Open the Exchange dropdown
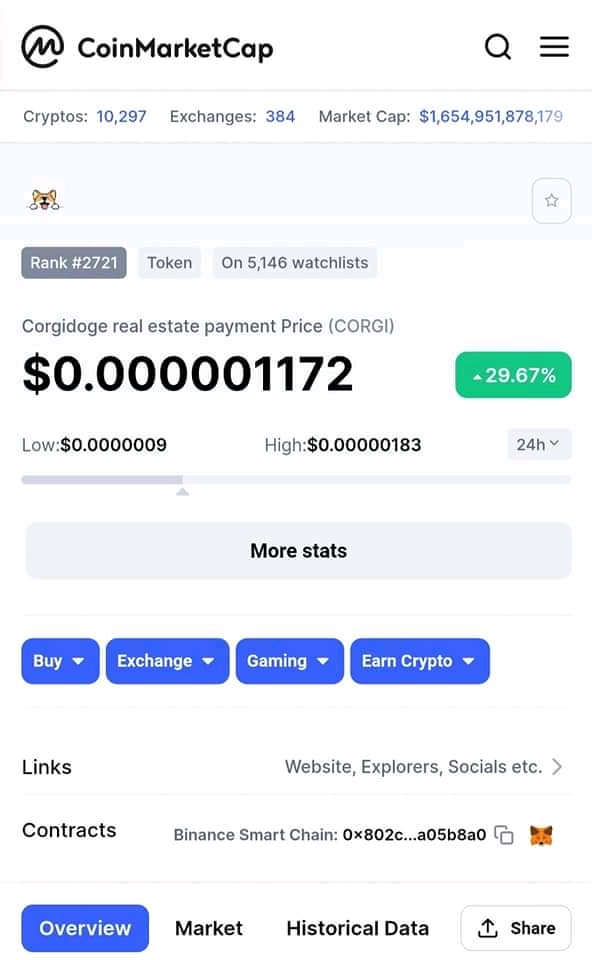The image size is (592, 960). [x=167, y=661]
